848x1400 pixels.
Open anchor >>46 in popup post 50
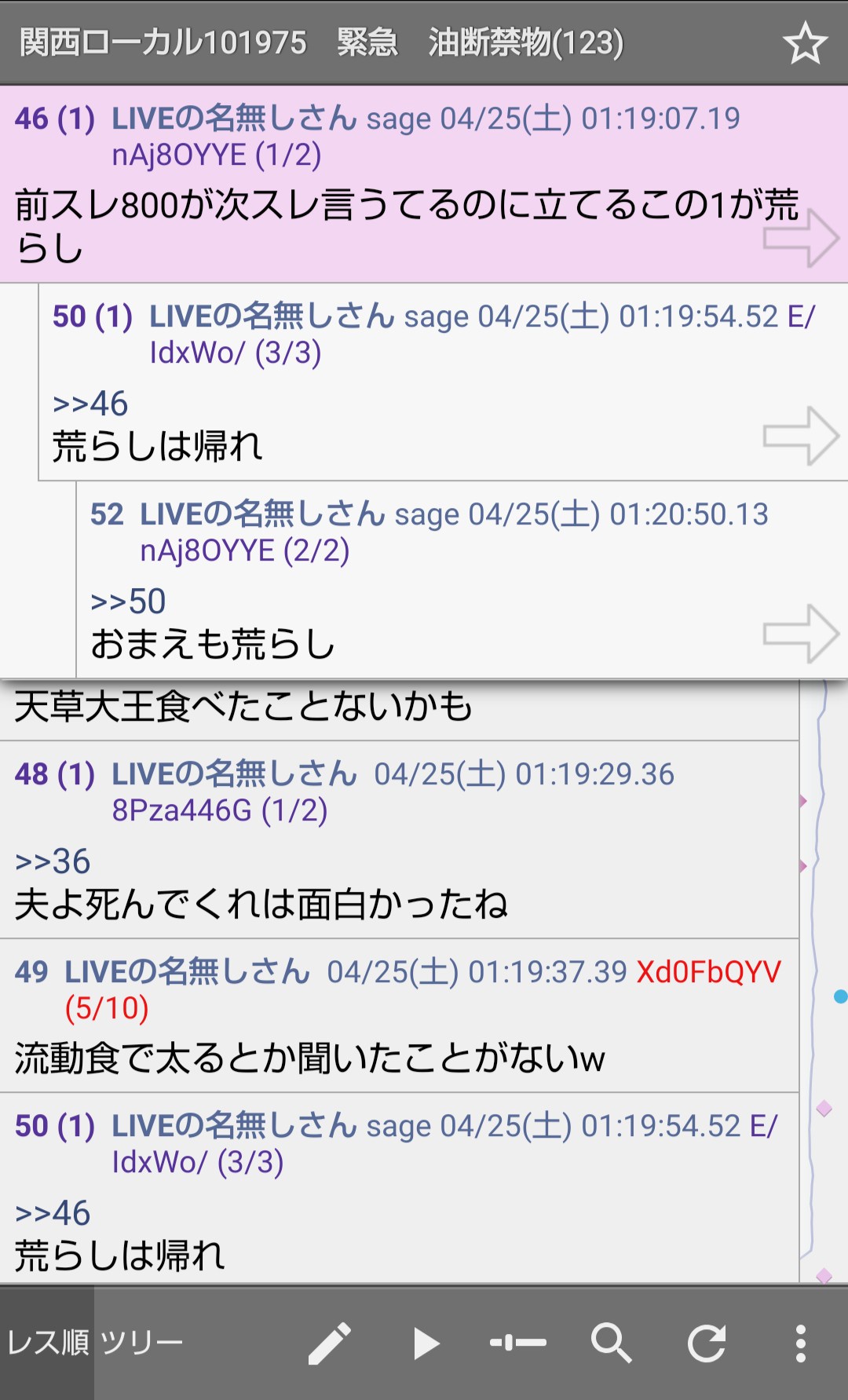[90, 404]
